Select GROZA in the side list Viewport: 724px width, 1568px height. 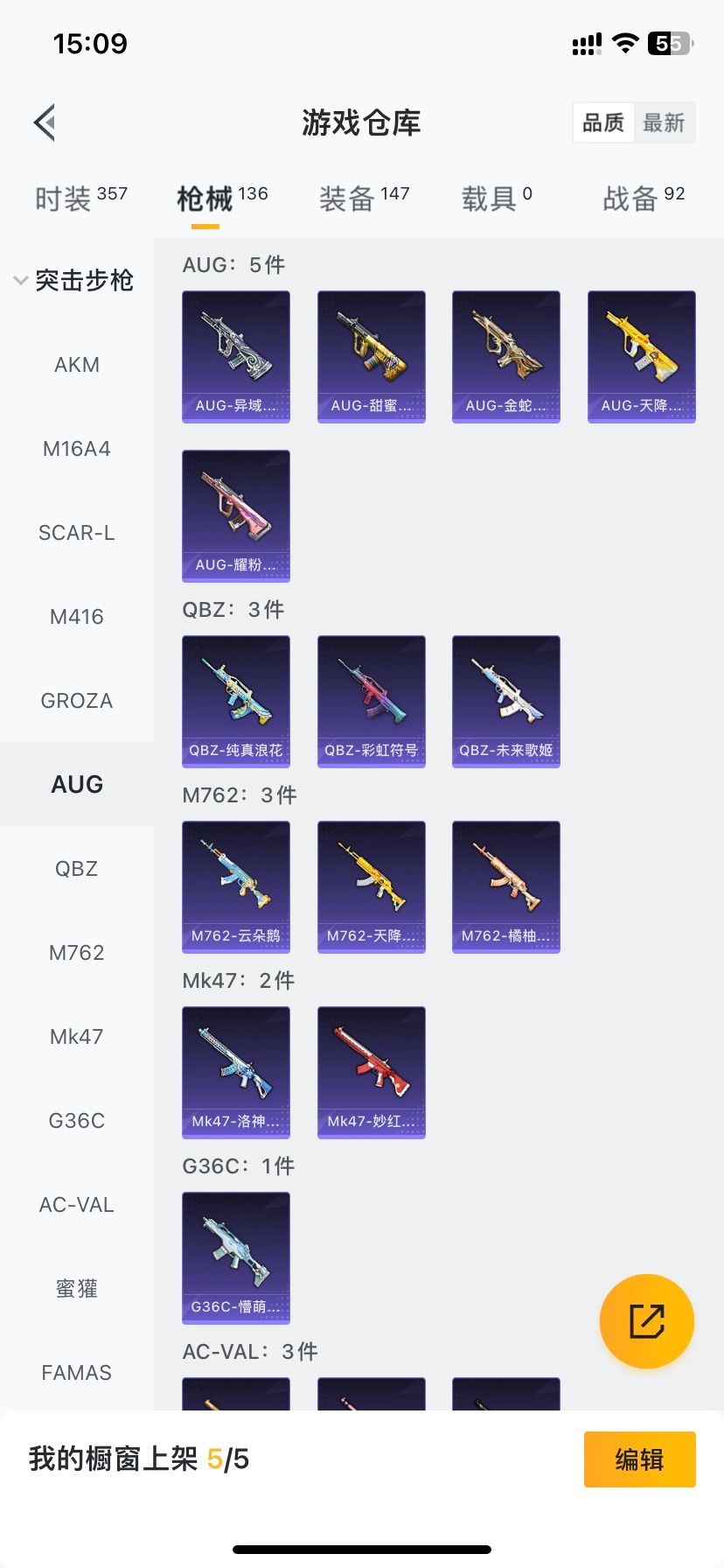[x=77, y=701]
